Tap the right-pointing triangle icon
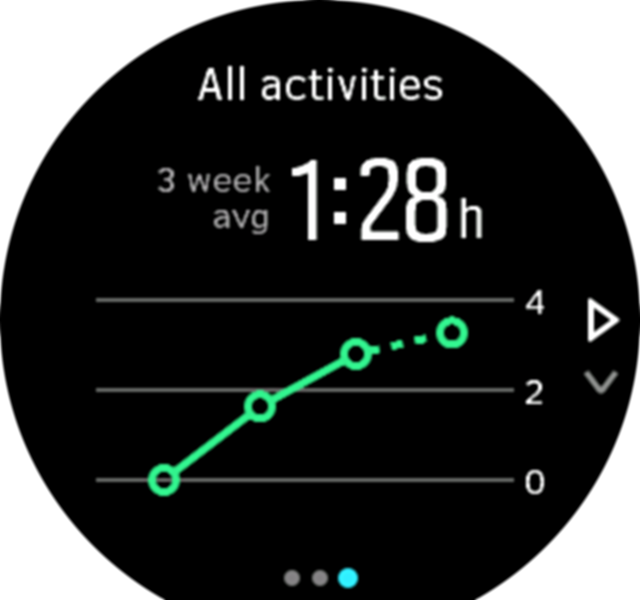Screen dimensions: 640x600 [602, 323]
